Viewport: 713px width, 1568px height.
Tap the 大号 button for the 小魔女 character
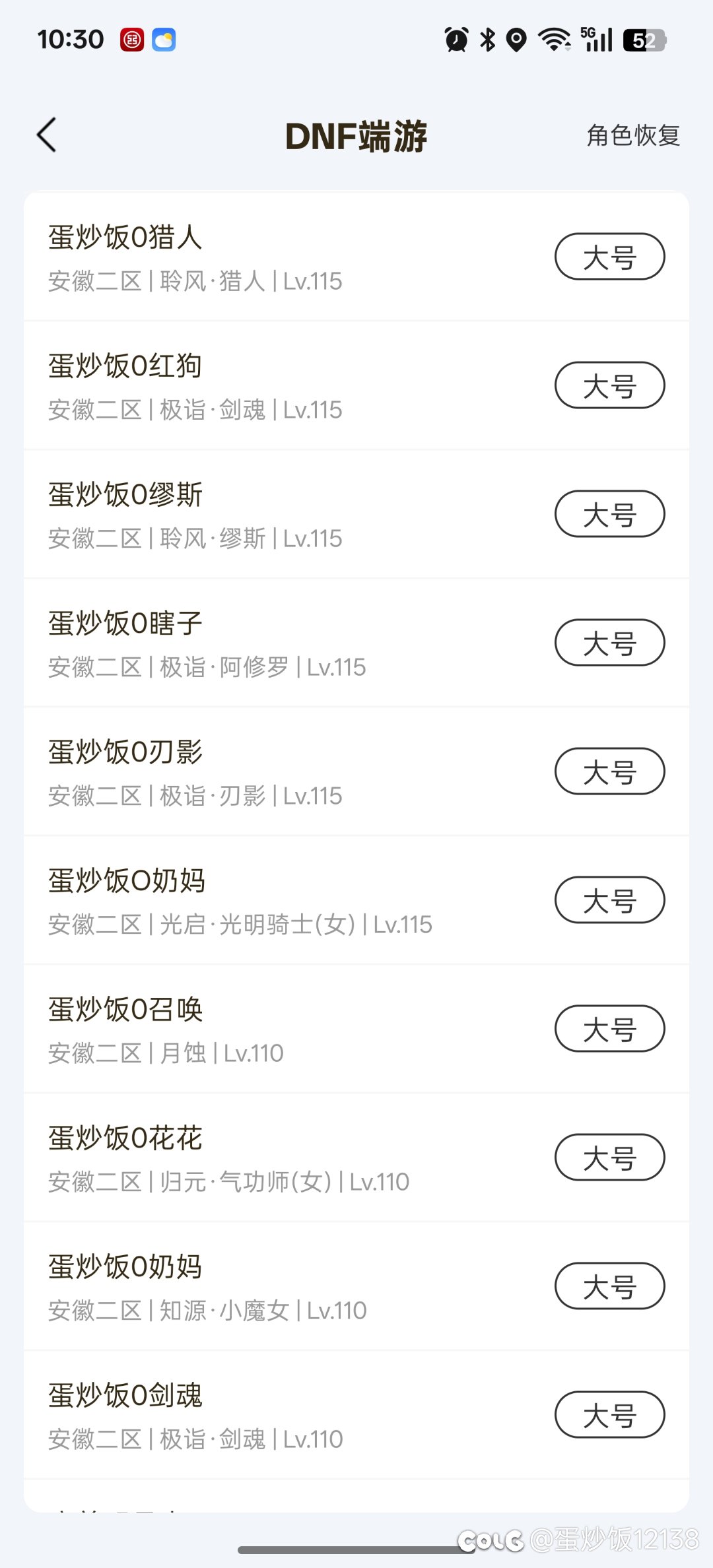pyautogui.click(x=609, y=1286)
